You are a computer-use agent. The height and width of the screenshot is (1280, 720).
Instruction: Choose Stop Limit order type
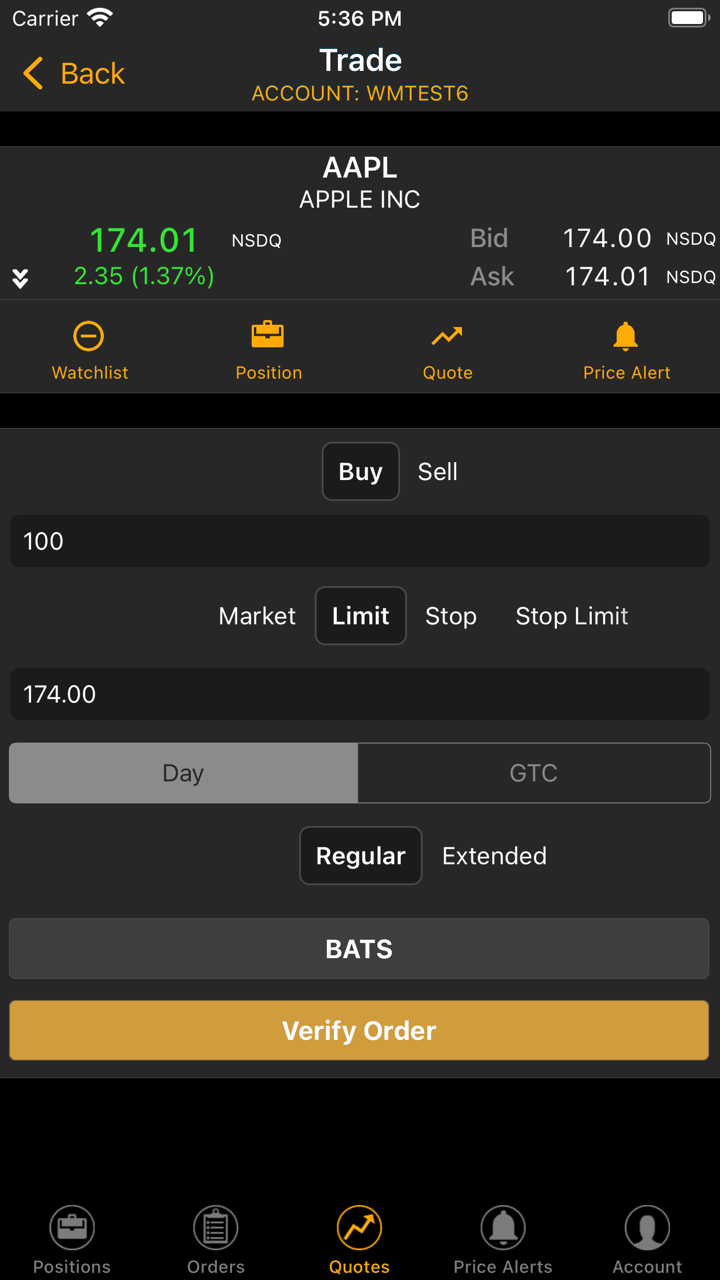(571, 616)
